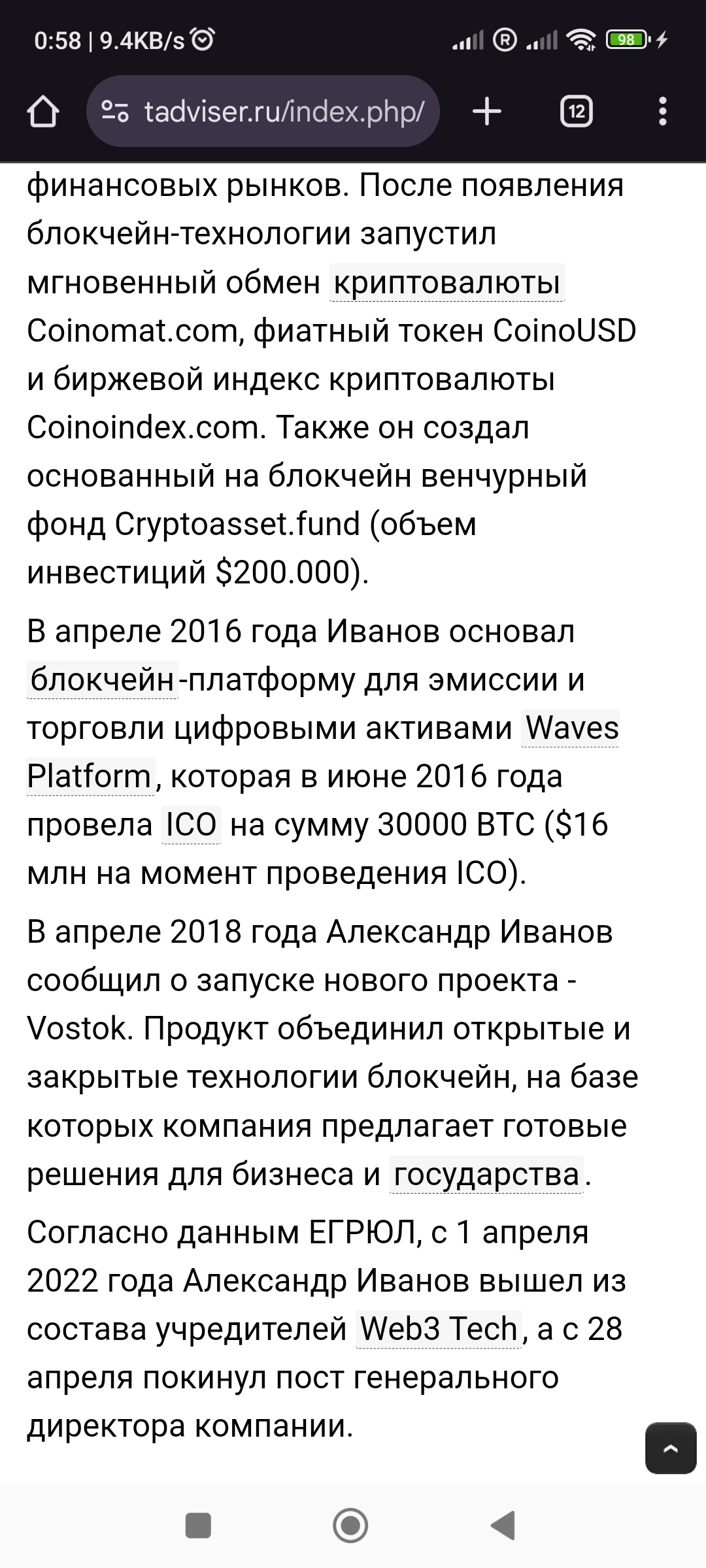Tap the tadviser.ru address bar
Viewport: 706px width, 1568px height.
coord(263,111)
